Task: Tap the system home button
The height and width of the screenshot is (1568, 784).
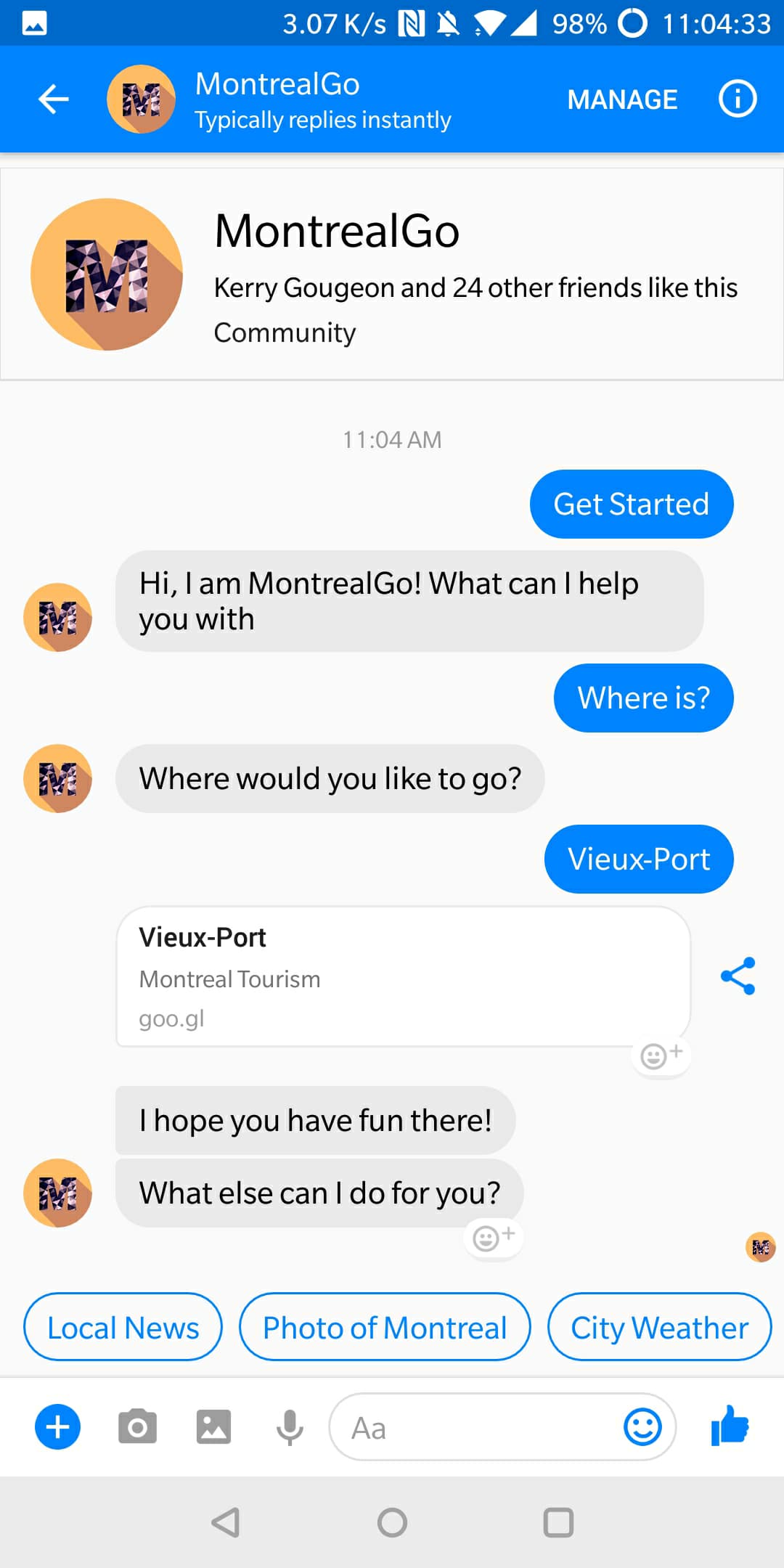Action: [x=392, y=1522]
